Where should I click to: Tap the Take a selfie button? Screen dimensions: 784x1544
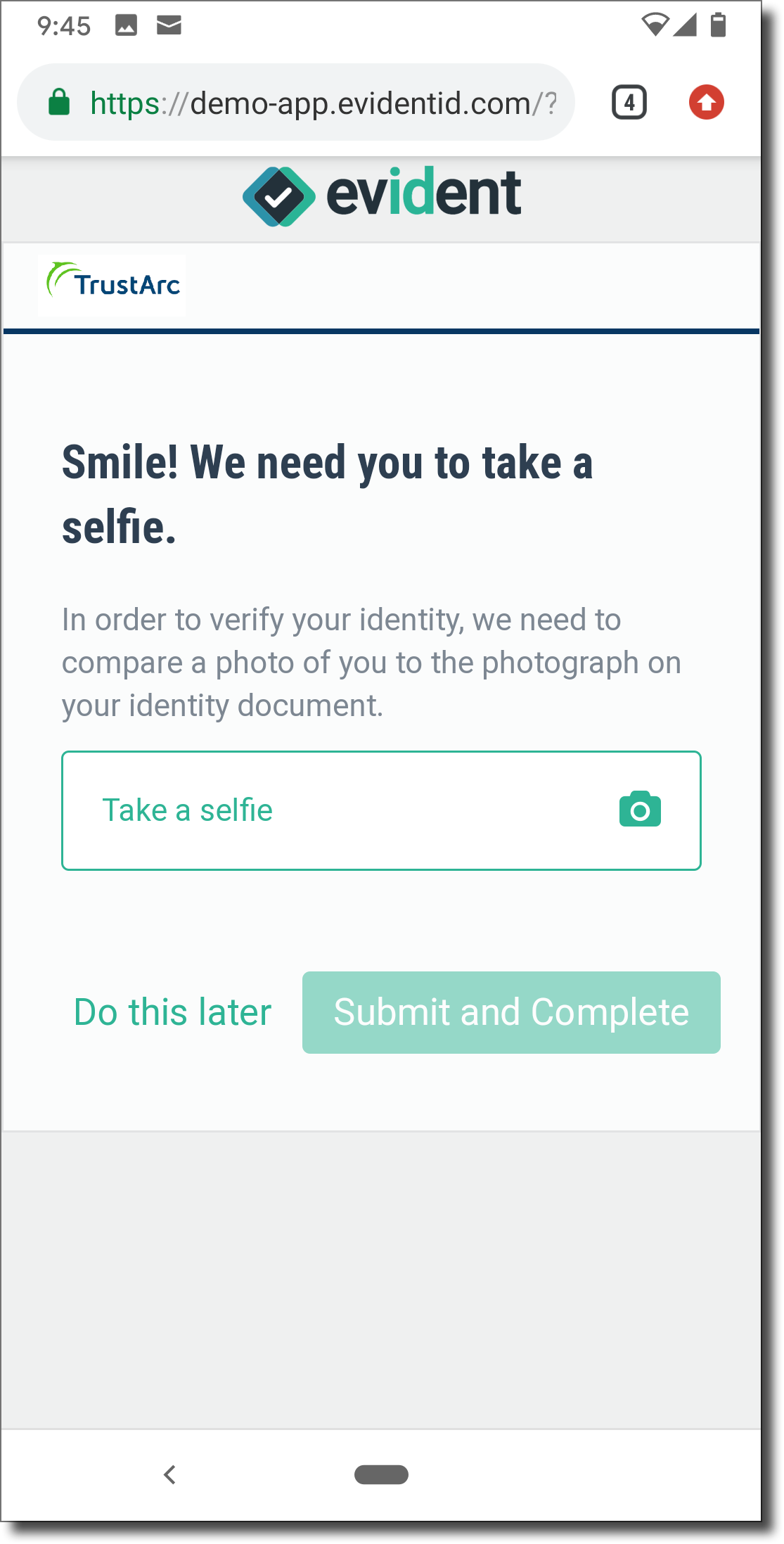(381, 810)
